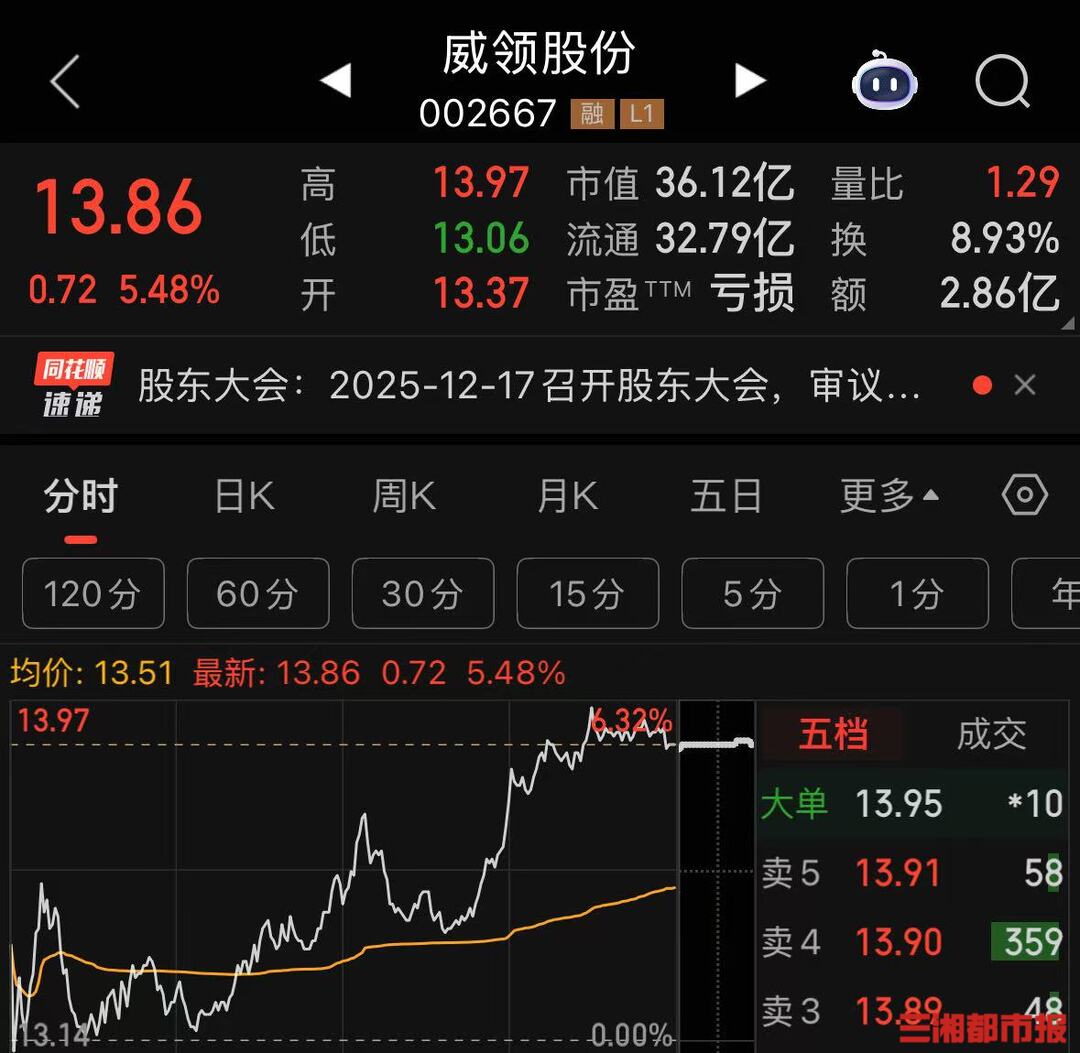
Task: Switch to the next stock with right arrow
Action: [749, 80]
